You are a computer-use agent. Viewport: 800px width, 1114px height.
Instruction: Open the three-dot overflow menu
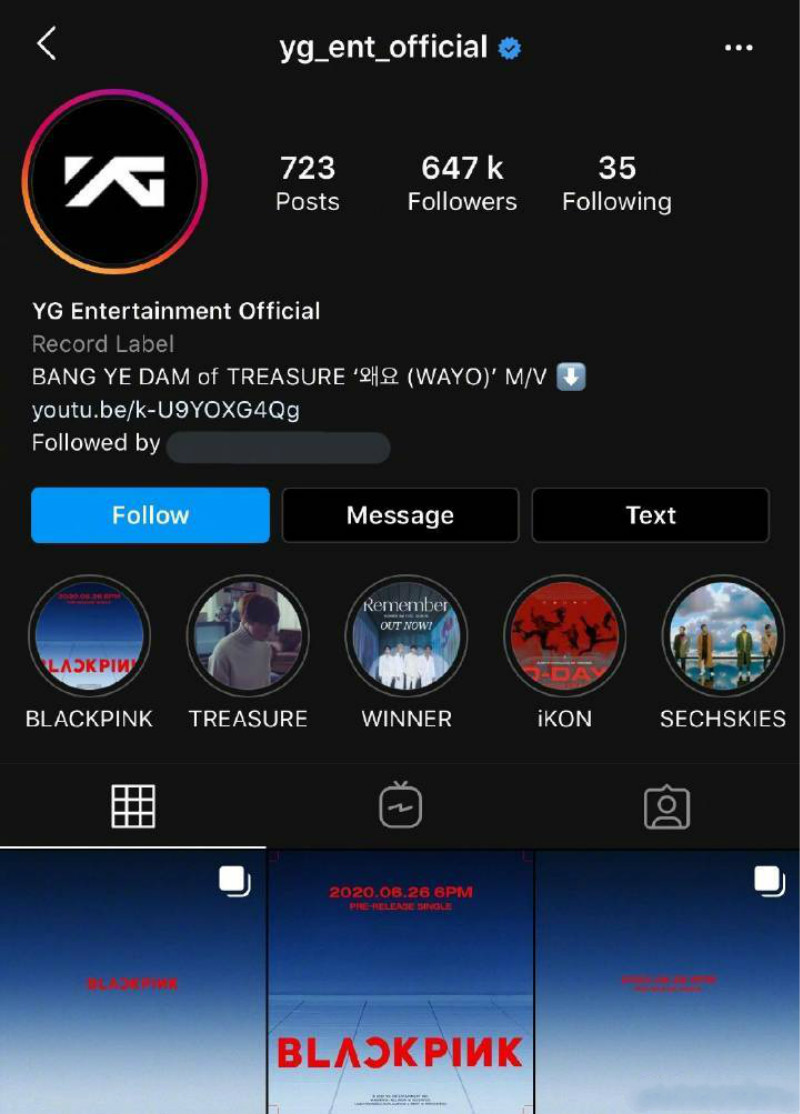point(738,48)
